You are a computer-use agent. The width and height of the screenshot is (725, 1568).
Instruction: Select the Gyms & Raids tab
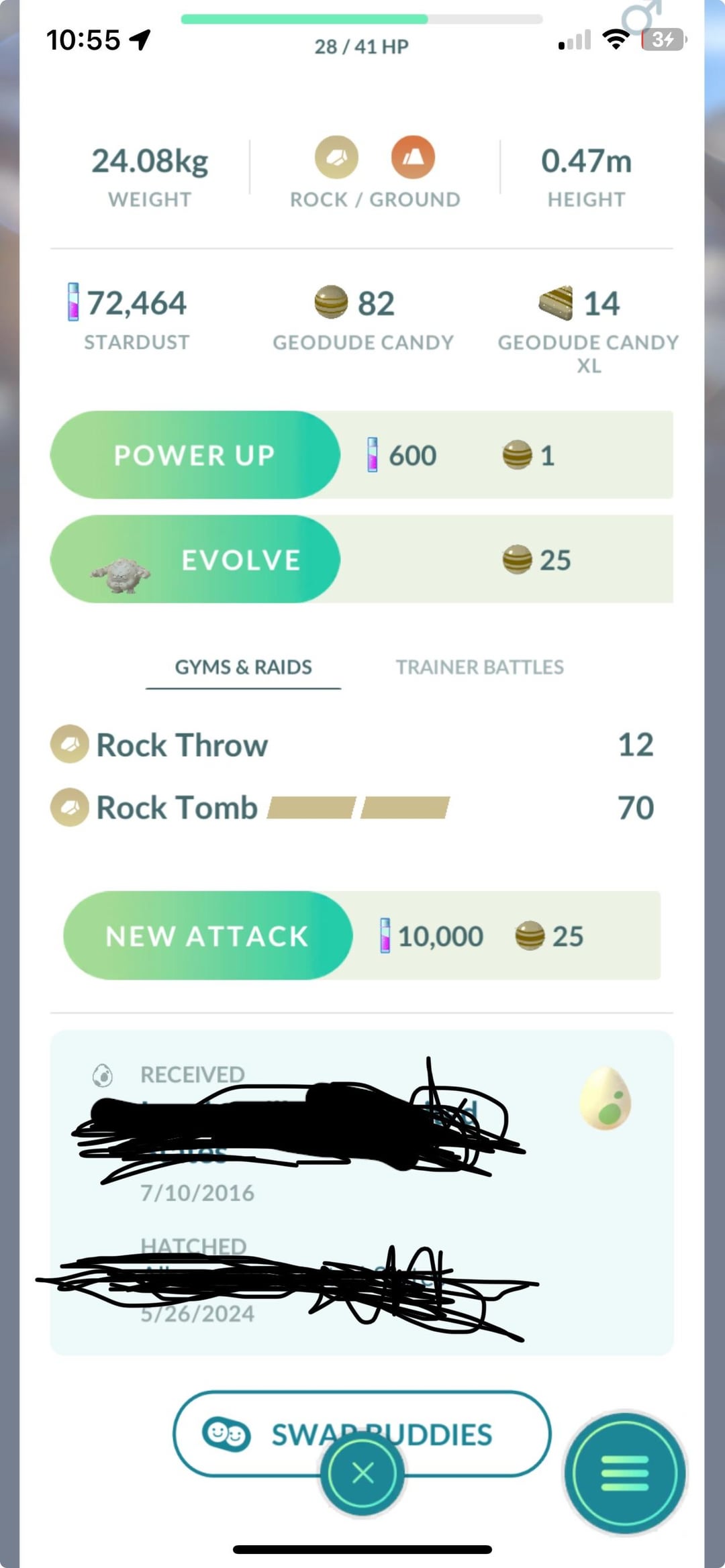[243, 667]
